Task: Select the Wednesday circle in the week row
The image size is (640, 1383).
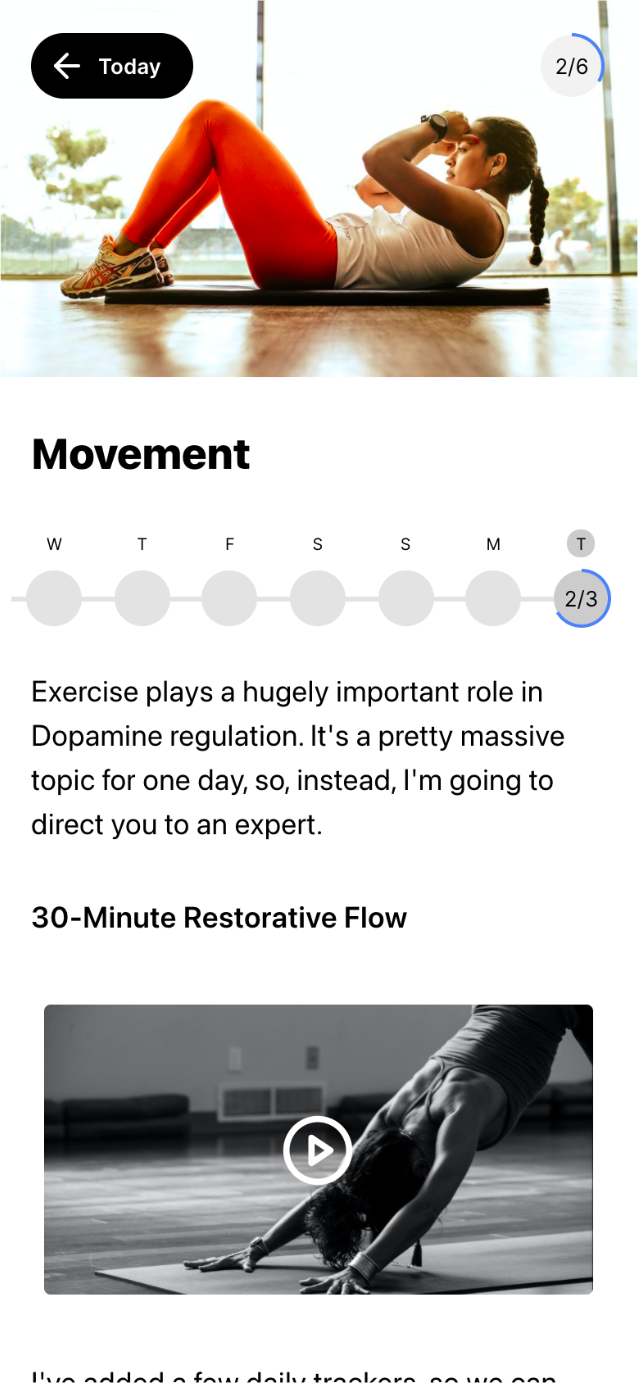Action: [x=54, y=598]
